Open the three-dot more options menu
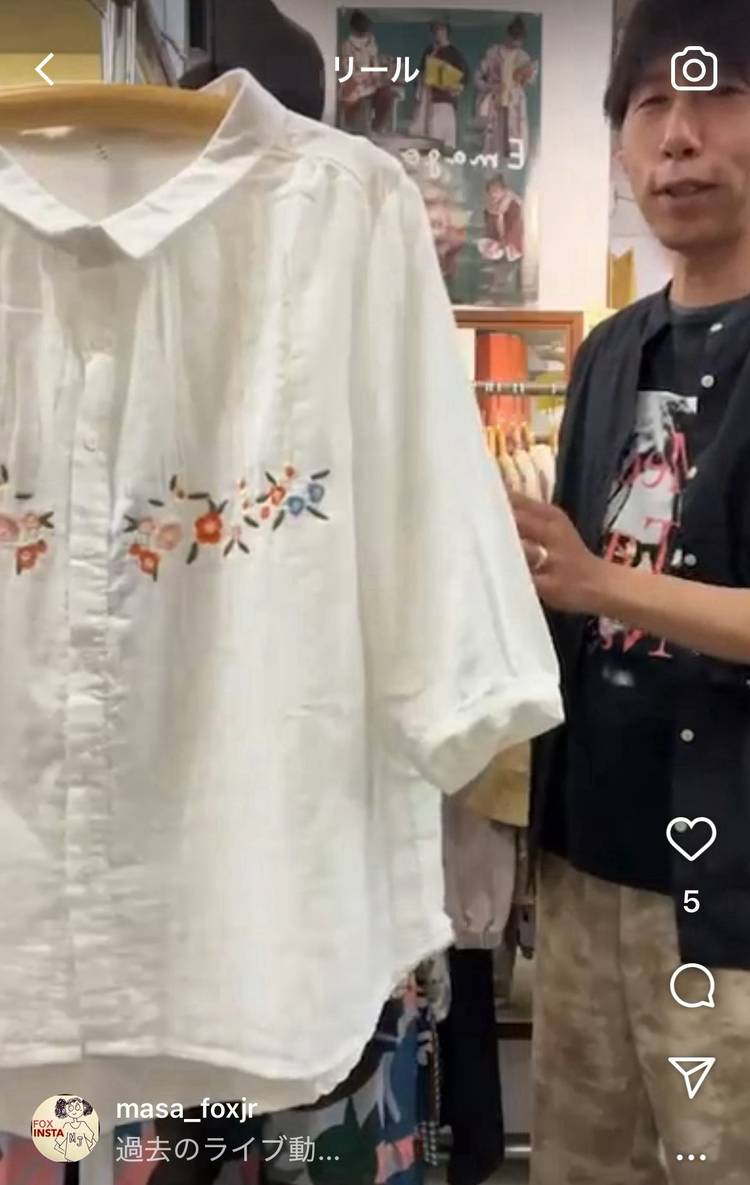 click(x=691, y=1157)
